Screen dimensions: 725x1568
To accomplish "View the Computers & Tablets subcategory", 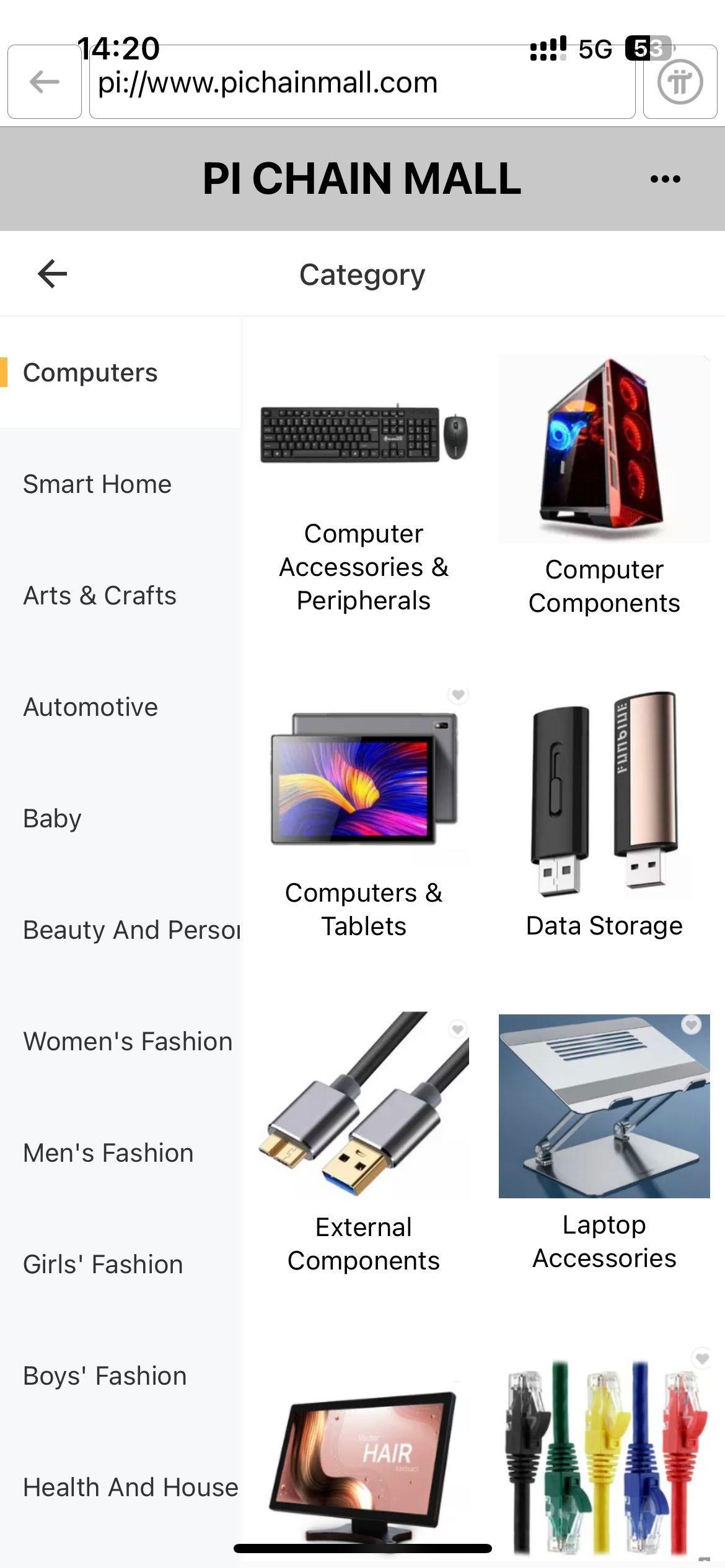I will [x=364, y=816].
